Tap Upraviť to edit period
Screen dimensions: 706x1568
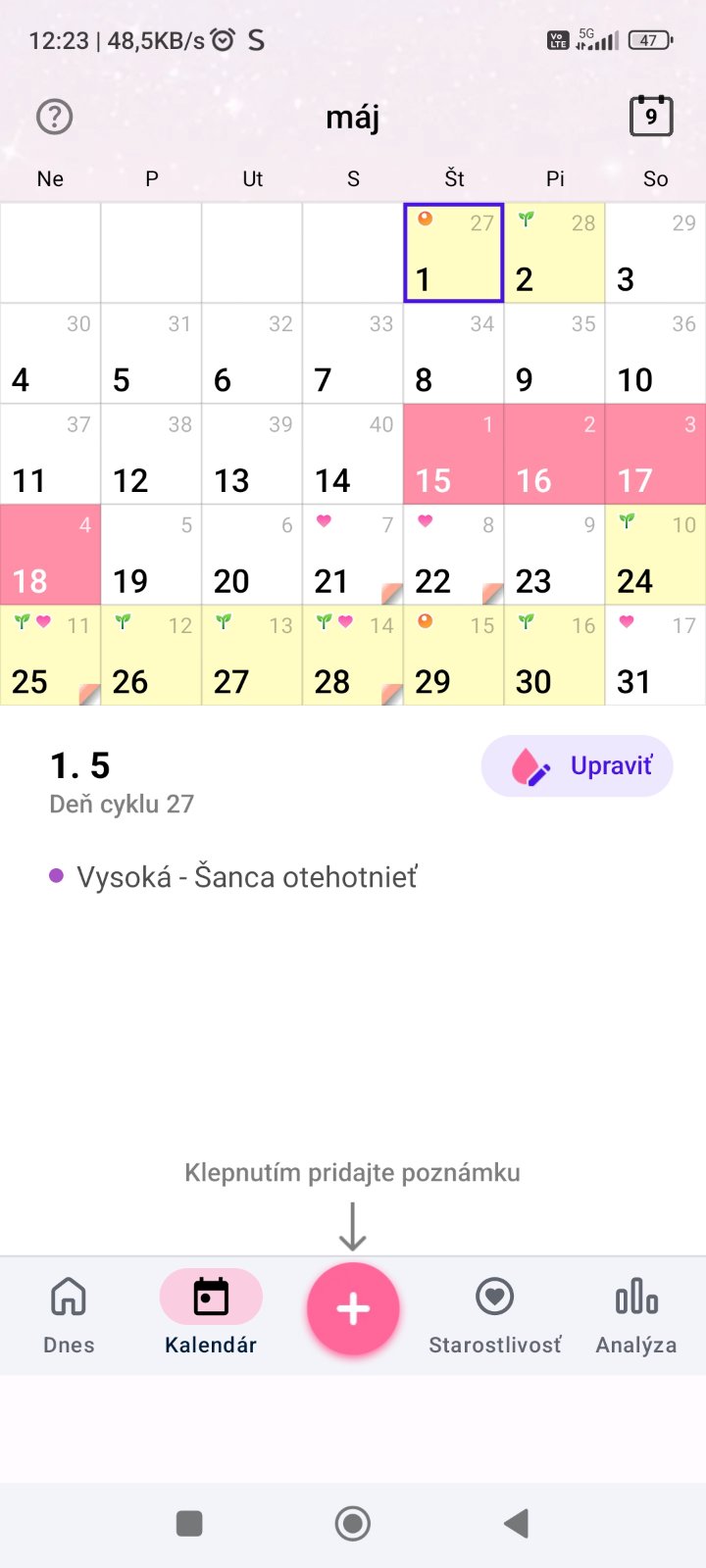577,765
